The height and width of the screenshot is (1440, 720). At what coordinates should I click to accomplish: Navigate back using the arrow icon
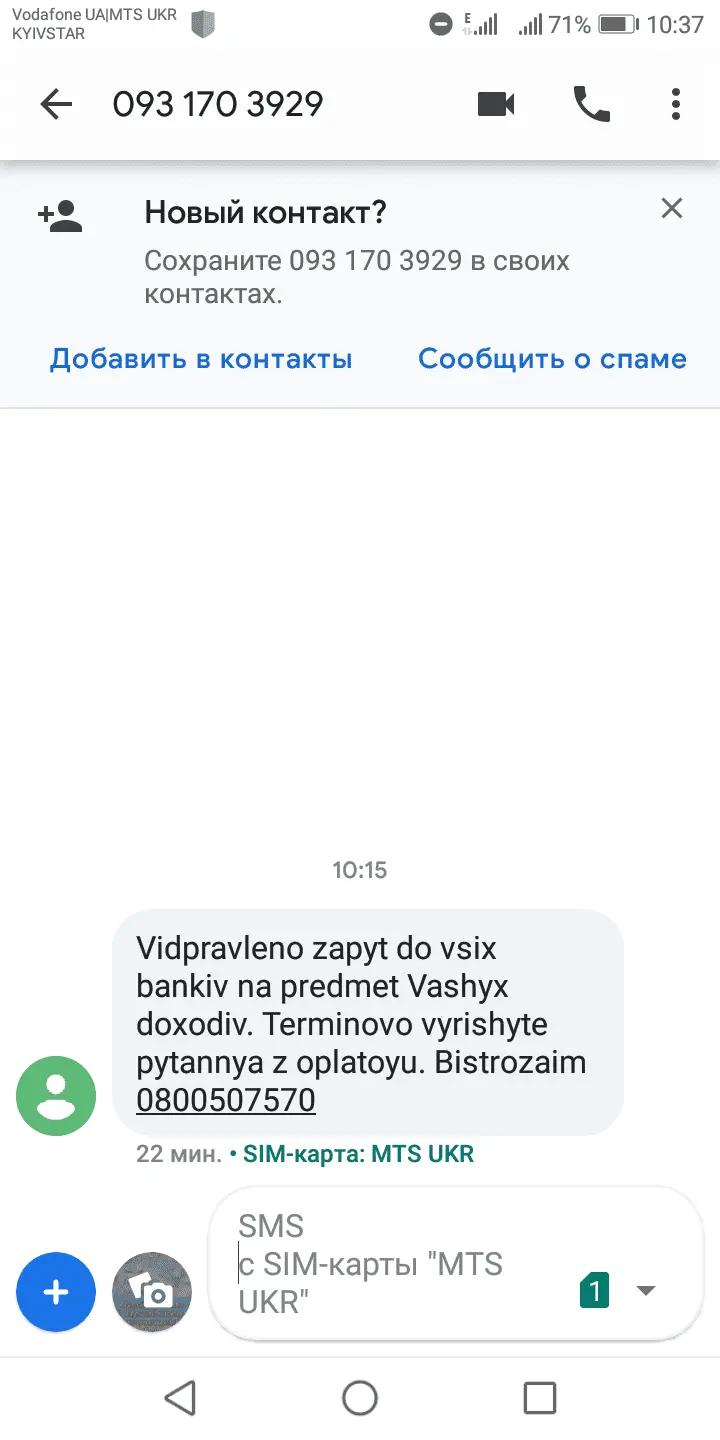[56, 103]
